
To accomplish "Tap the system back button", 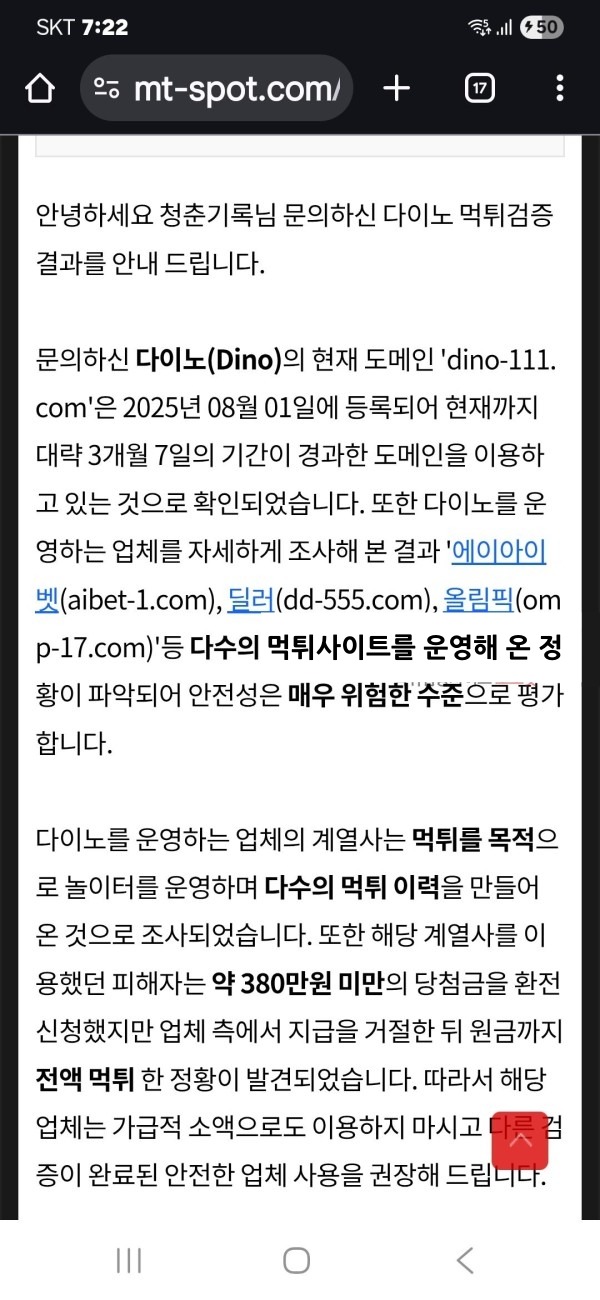I will (x=465, y=1260).
